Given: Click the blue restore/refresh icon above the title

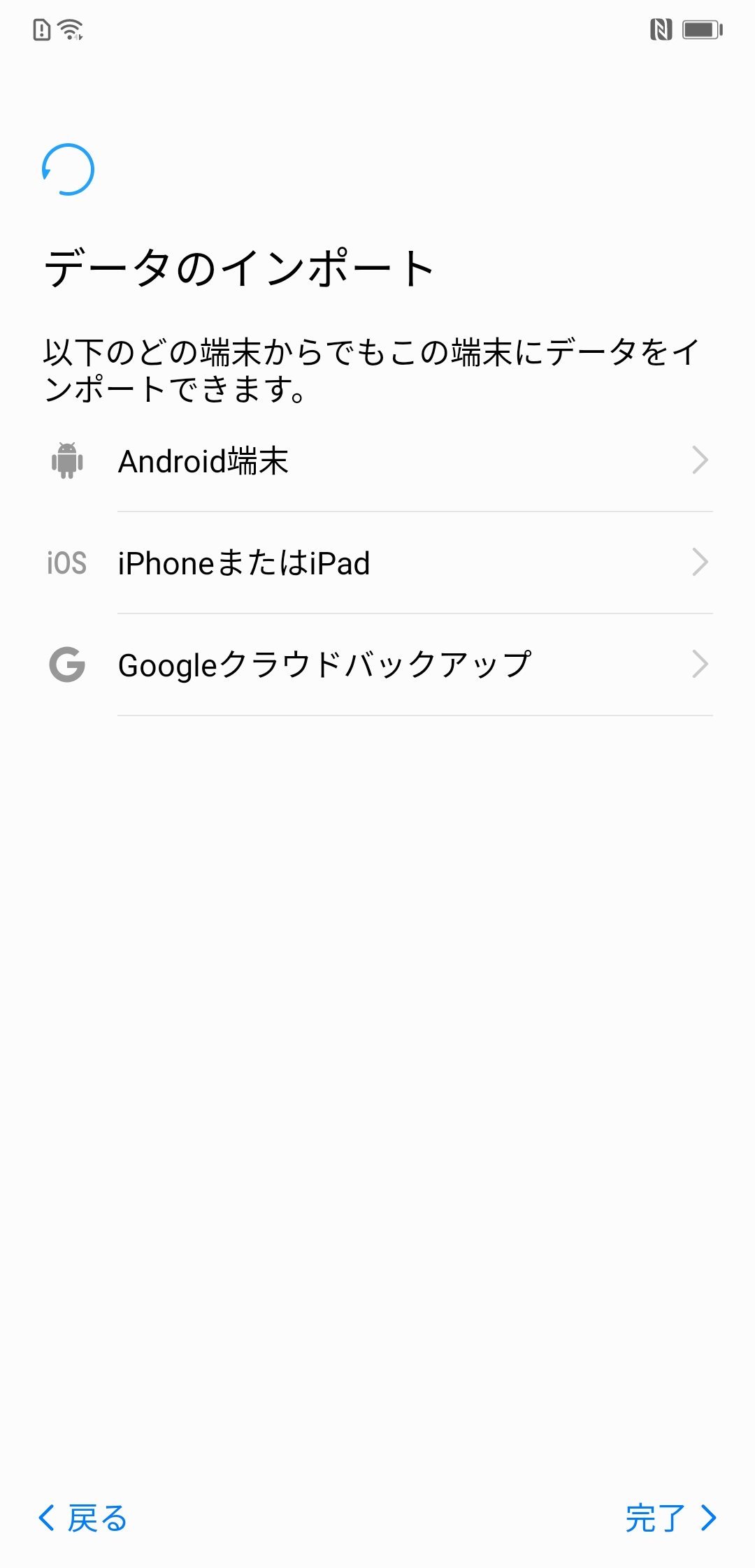Looking at the screenshot, I should [x=67, y=168].
